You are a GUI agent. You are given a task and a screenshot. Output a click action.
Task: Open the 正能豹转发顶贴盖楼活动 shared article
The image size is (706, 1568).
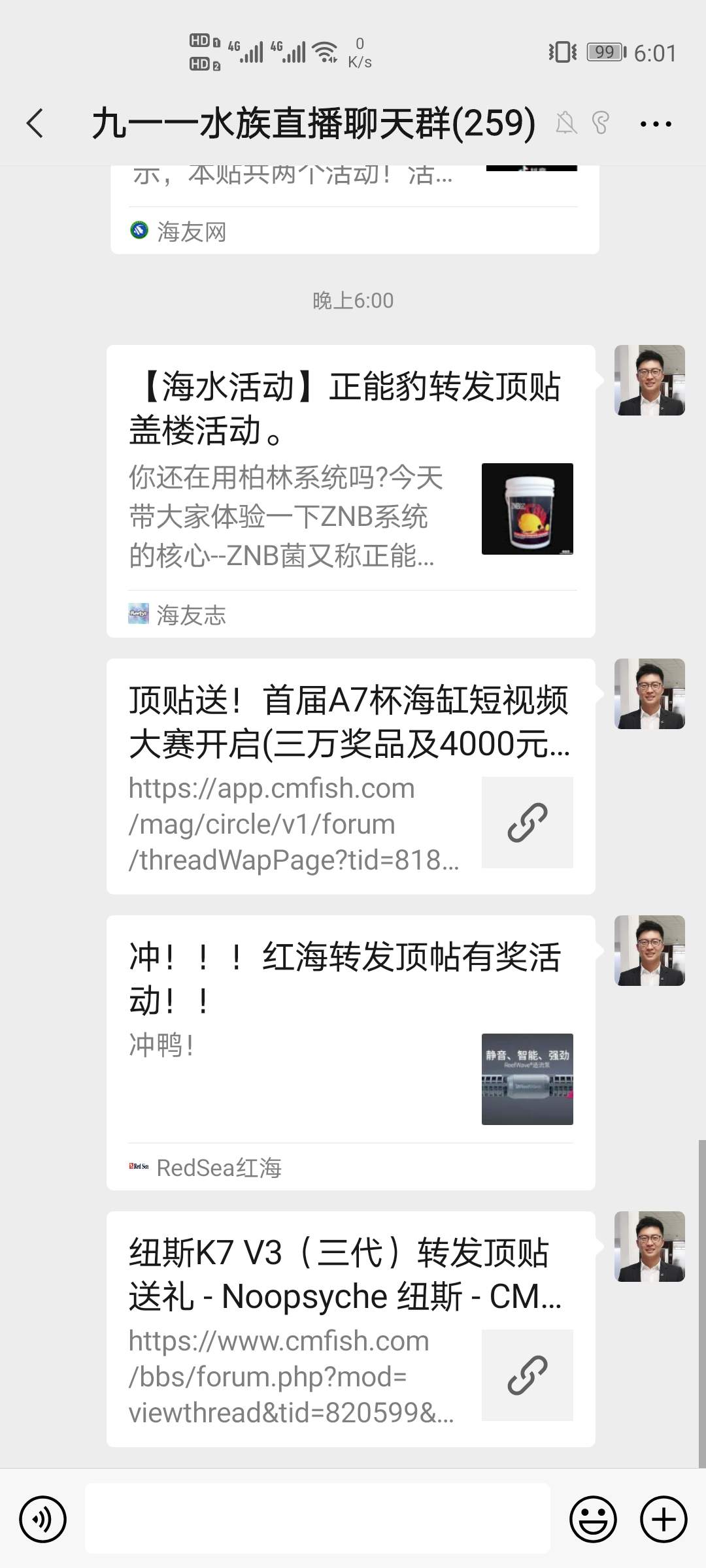350,490
